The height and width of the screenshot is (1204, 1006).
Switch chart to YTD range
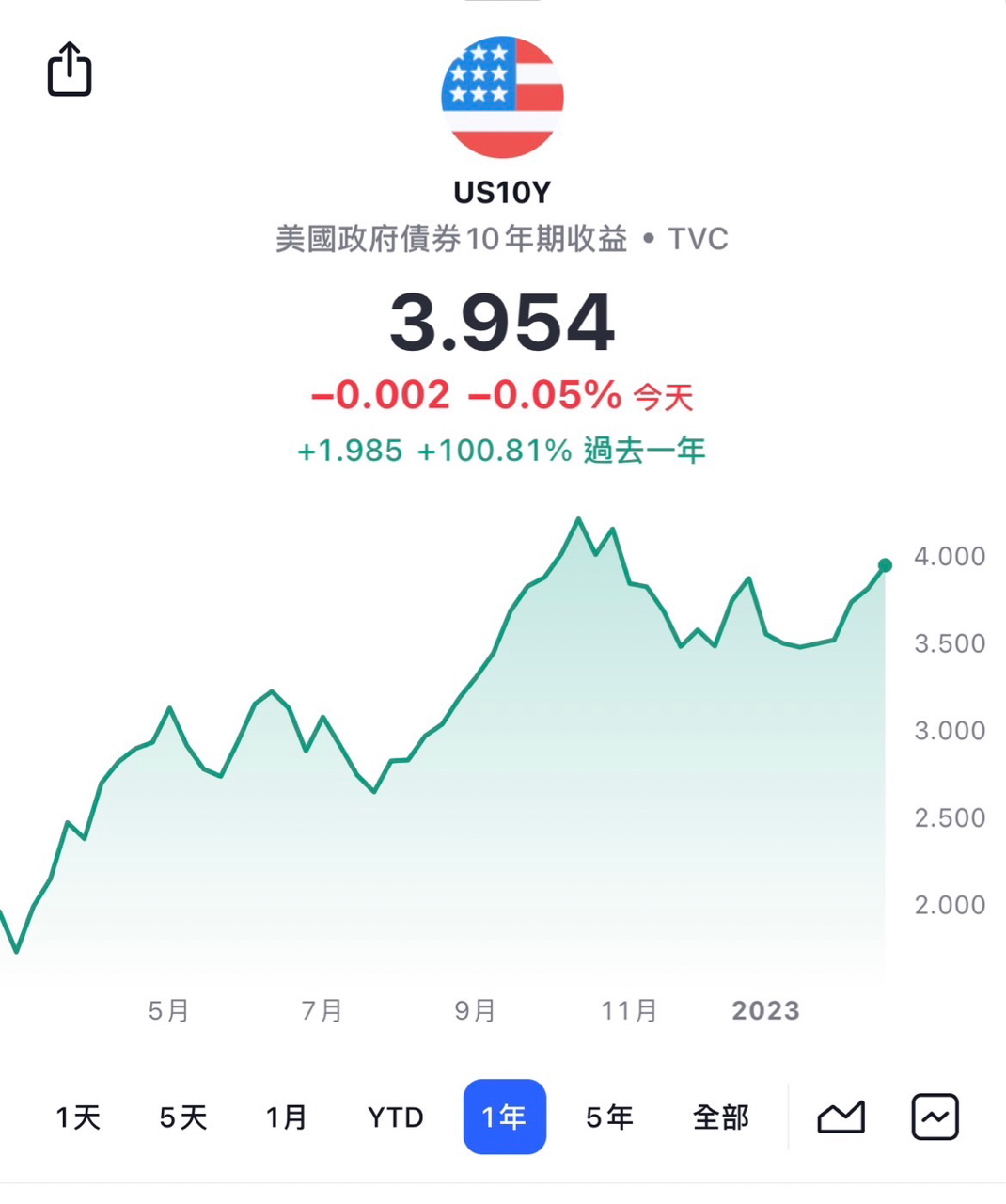396,1117
